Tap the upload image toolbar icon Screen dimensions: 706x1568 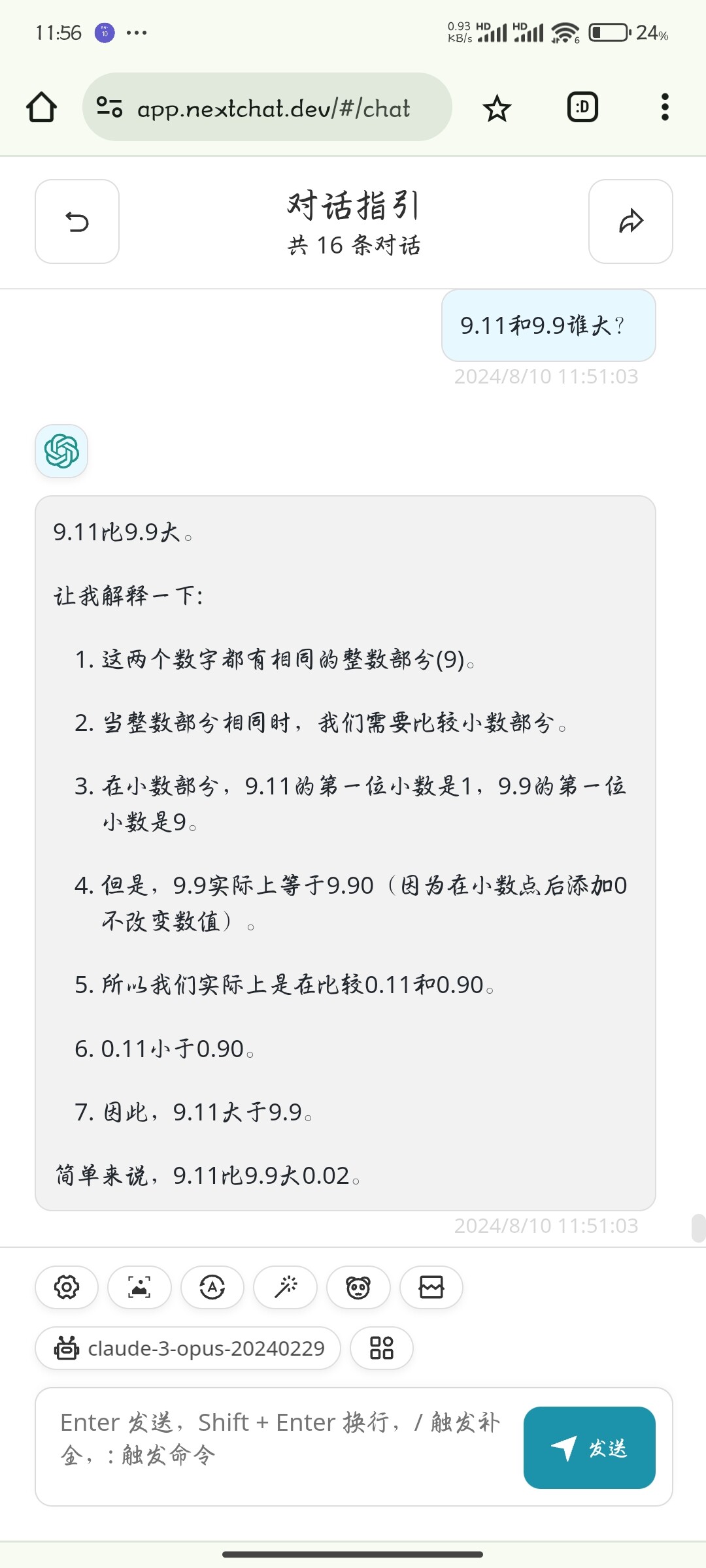pyautogui.click(x=139, y=1287)
